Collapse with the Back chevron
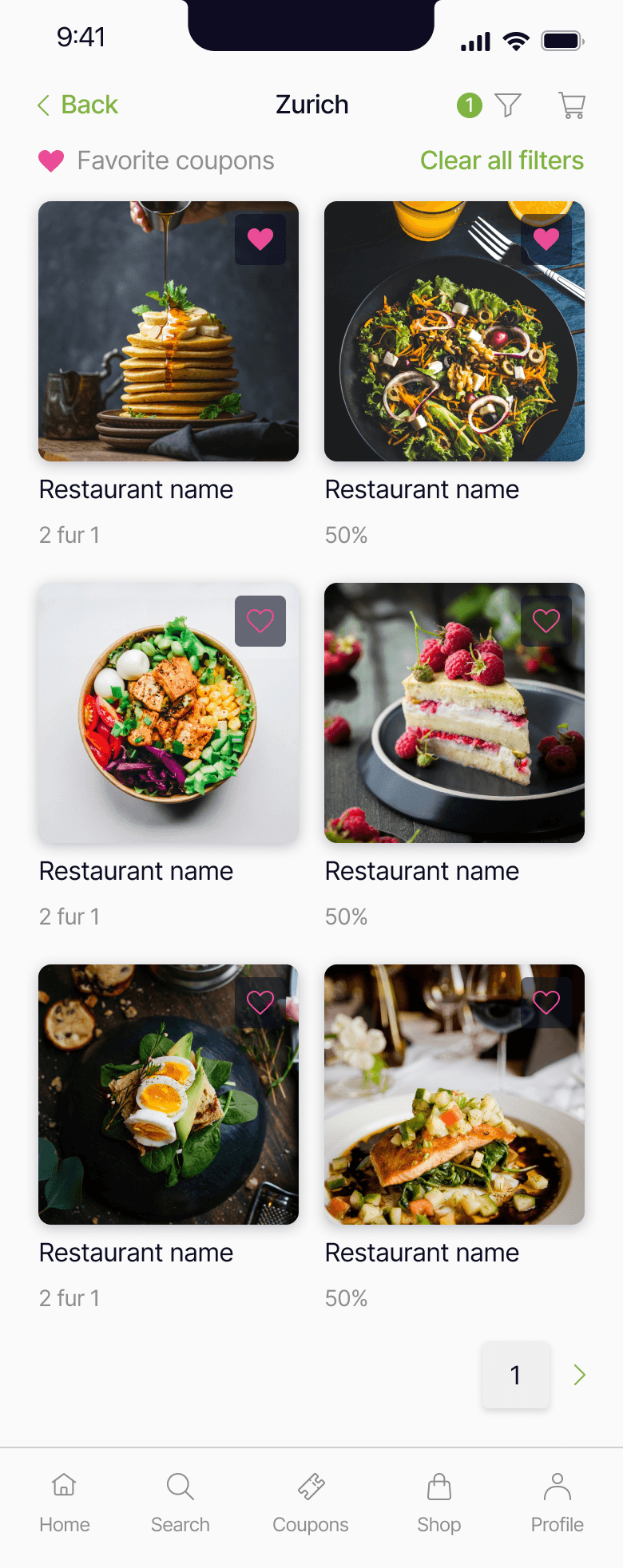This screenshot has height=1568, width=623. coord(44,105)
